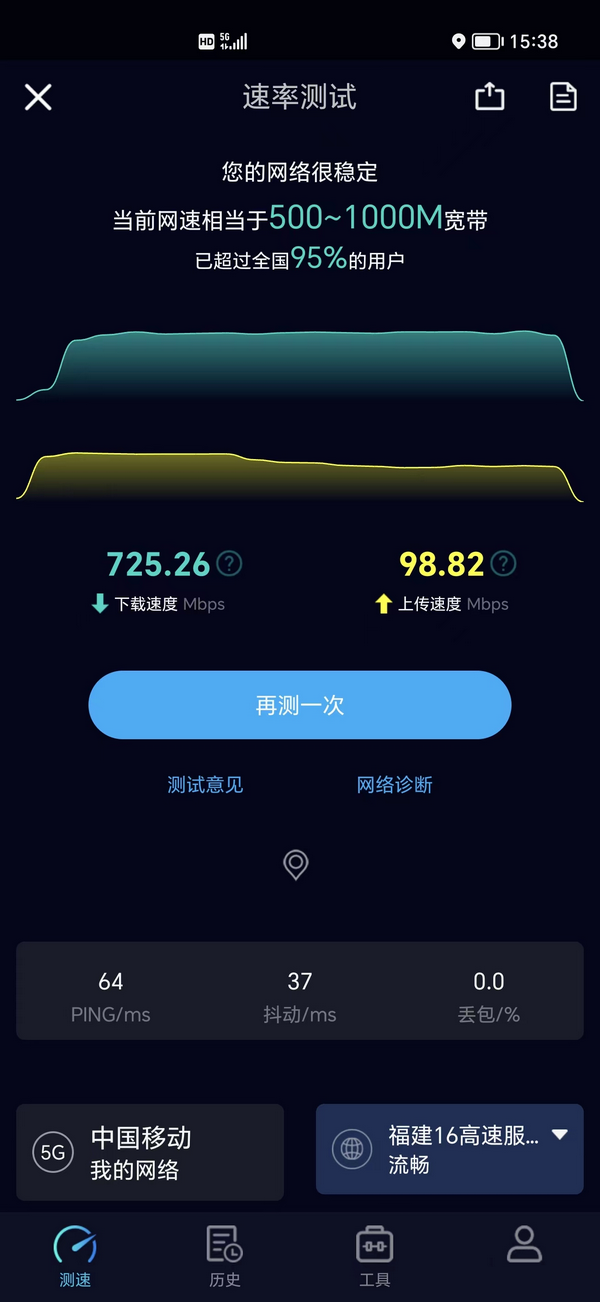Run the speed test again (再测一次)
600x1302 pixels.
click(300, 705)
